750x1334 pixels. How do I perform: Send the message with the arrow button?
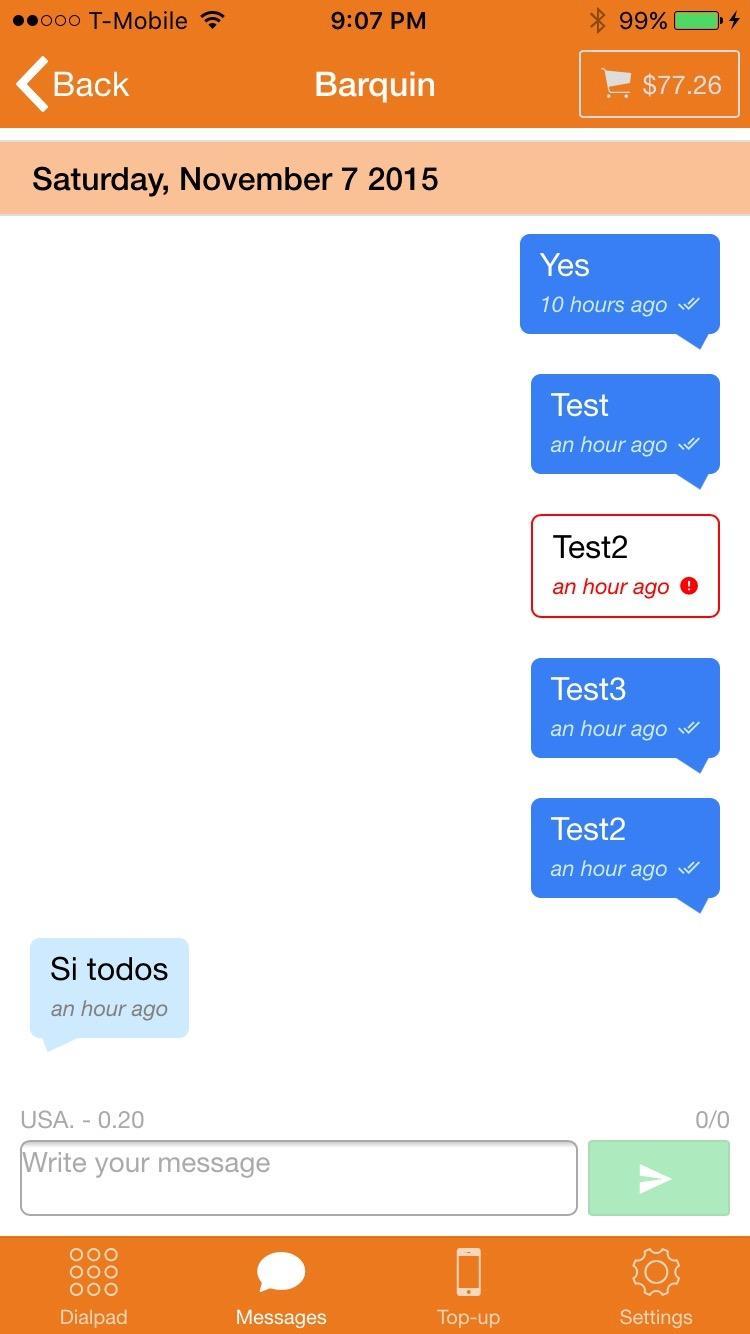(x=658, y=1178)
